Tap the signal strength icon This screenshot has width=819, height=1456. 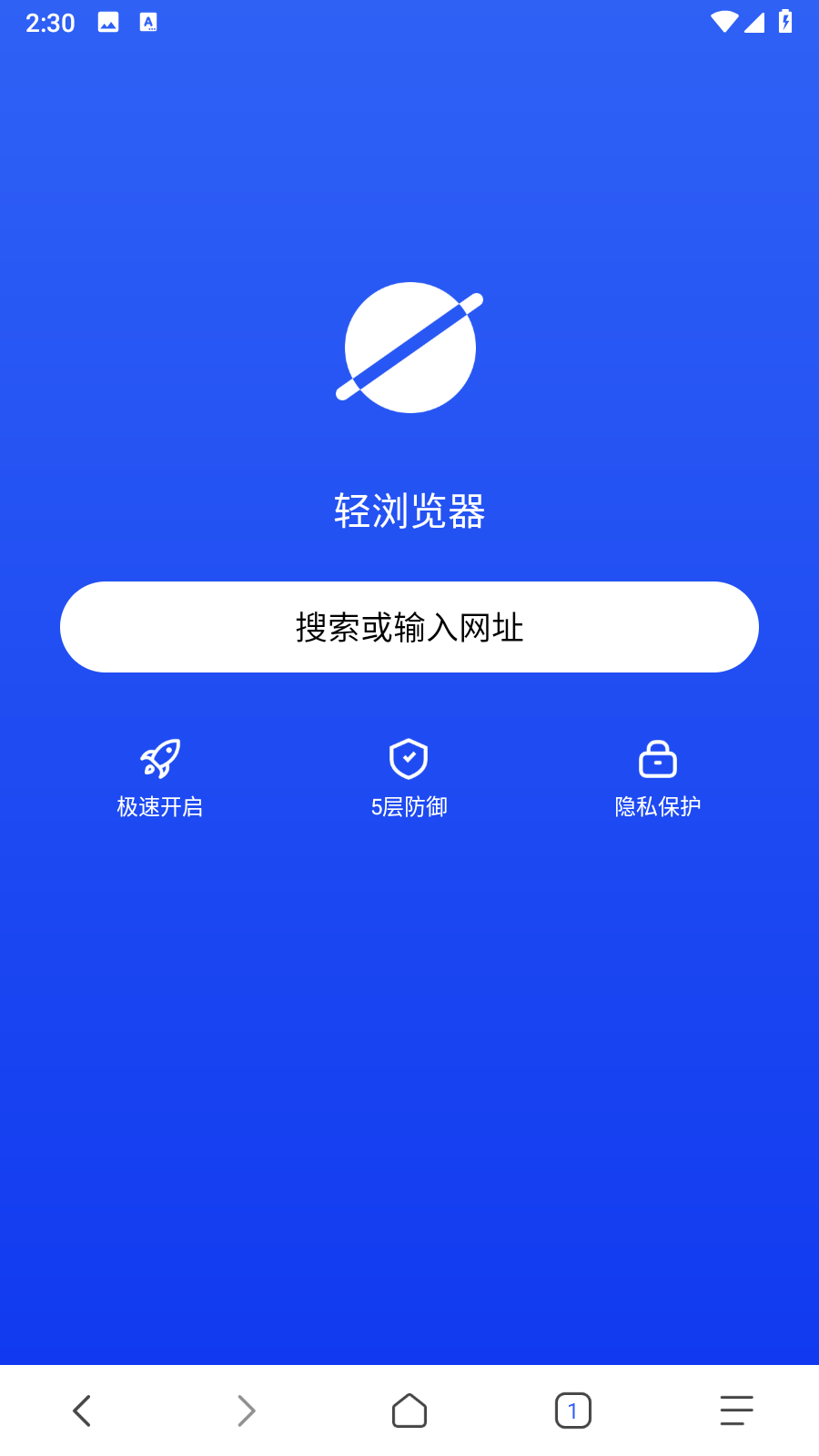pos(753,23)
